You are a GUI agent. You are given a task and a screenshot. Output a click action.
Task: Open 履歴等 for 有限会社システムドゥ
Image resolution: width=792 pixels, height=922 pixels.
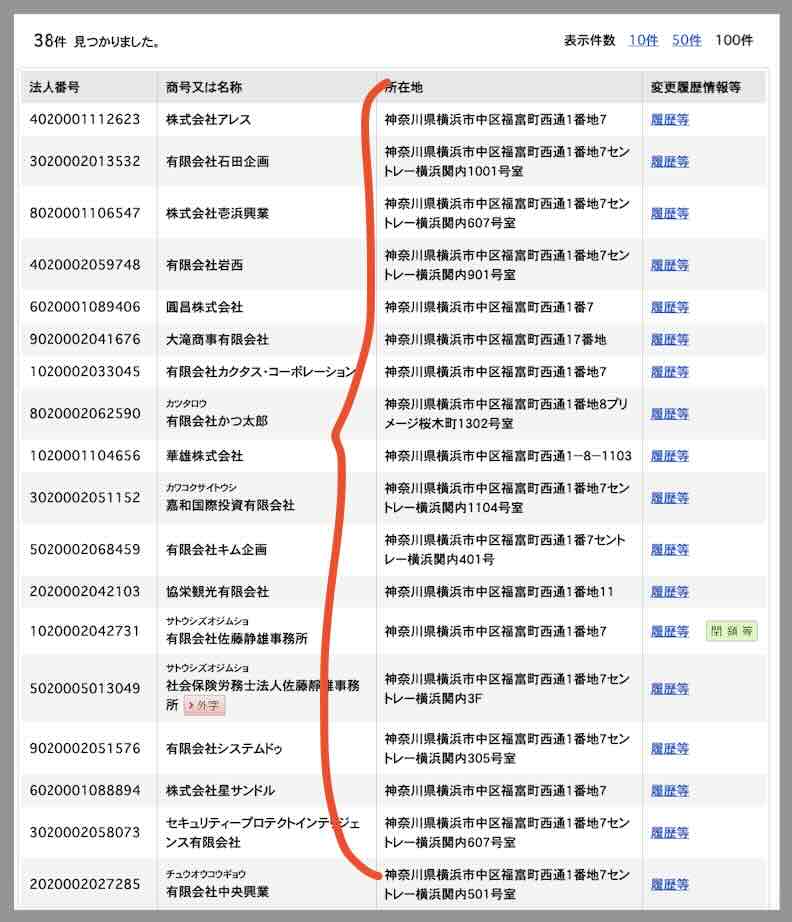[x=669, y=749]
